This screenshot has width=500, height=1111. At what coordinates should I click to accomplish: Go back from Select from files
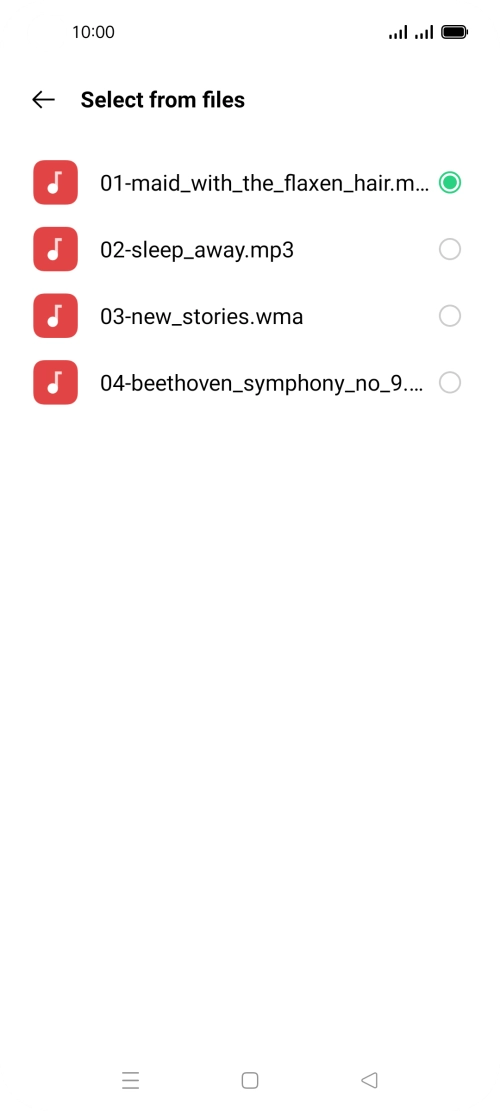(x=43, y=100)
